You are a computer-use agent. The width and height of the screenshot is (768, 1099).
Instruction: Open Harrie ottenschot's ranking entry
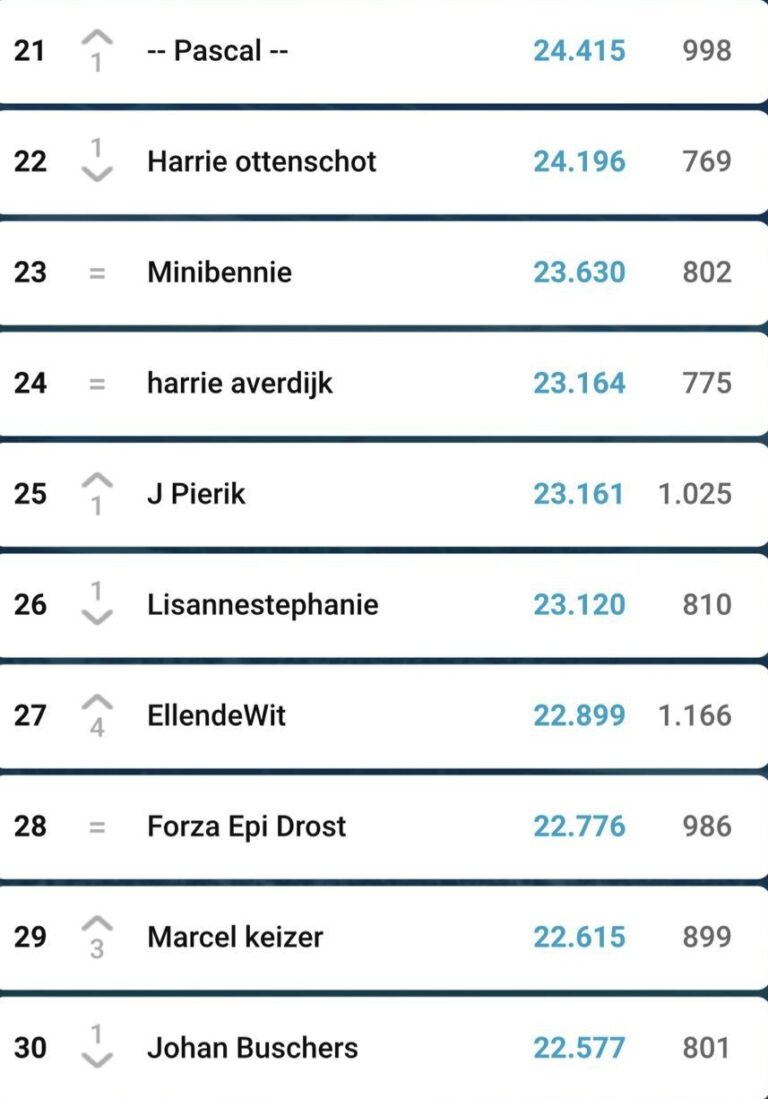click(261, 162)
